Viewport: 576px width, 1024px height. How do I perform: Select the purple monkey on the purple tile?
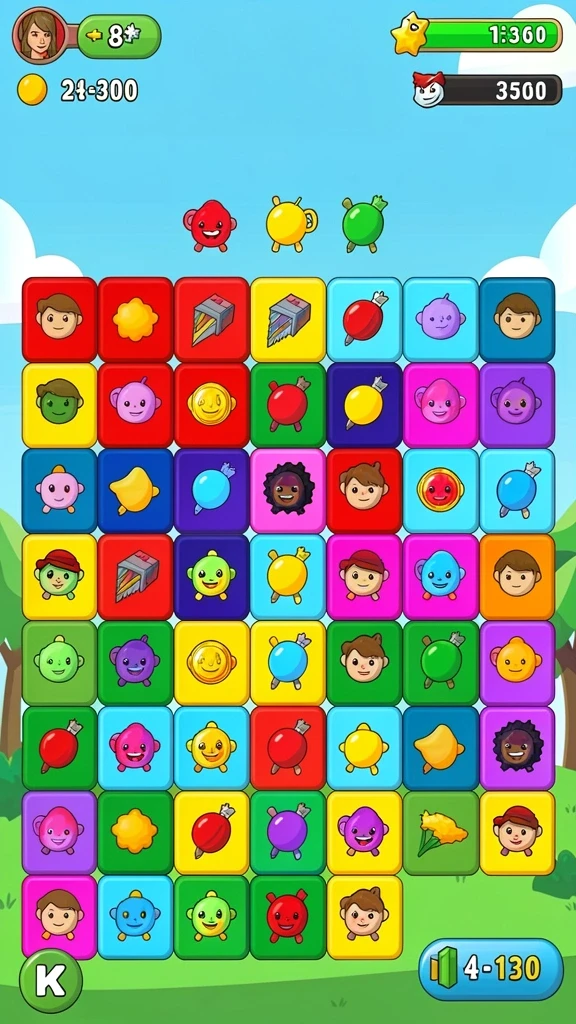click(517, 405)
